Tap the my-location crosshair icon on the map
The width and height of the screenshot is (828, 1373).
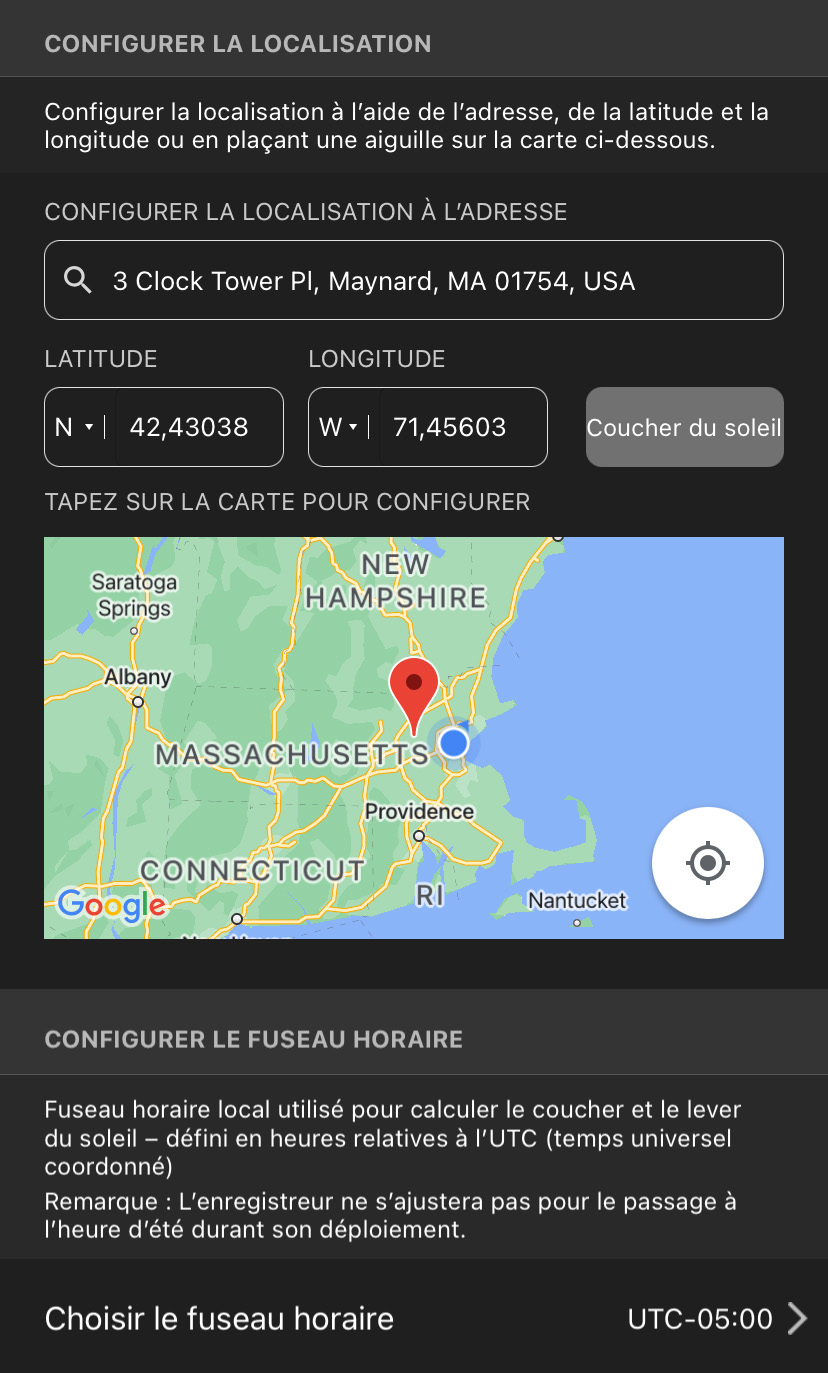coord(708,862)
